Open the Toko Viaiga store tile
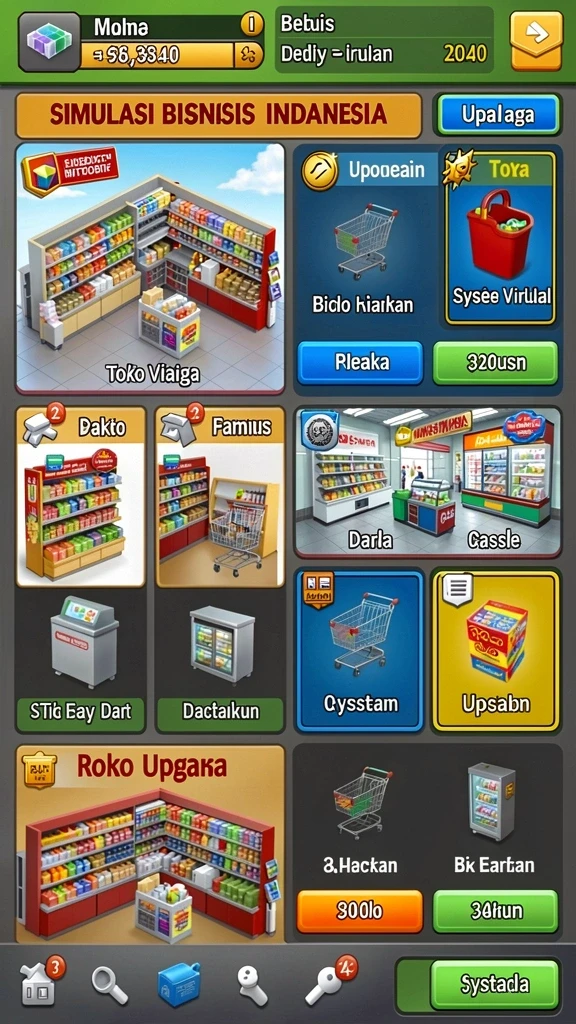 150,268
